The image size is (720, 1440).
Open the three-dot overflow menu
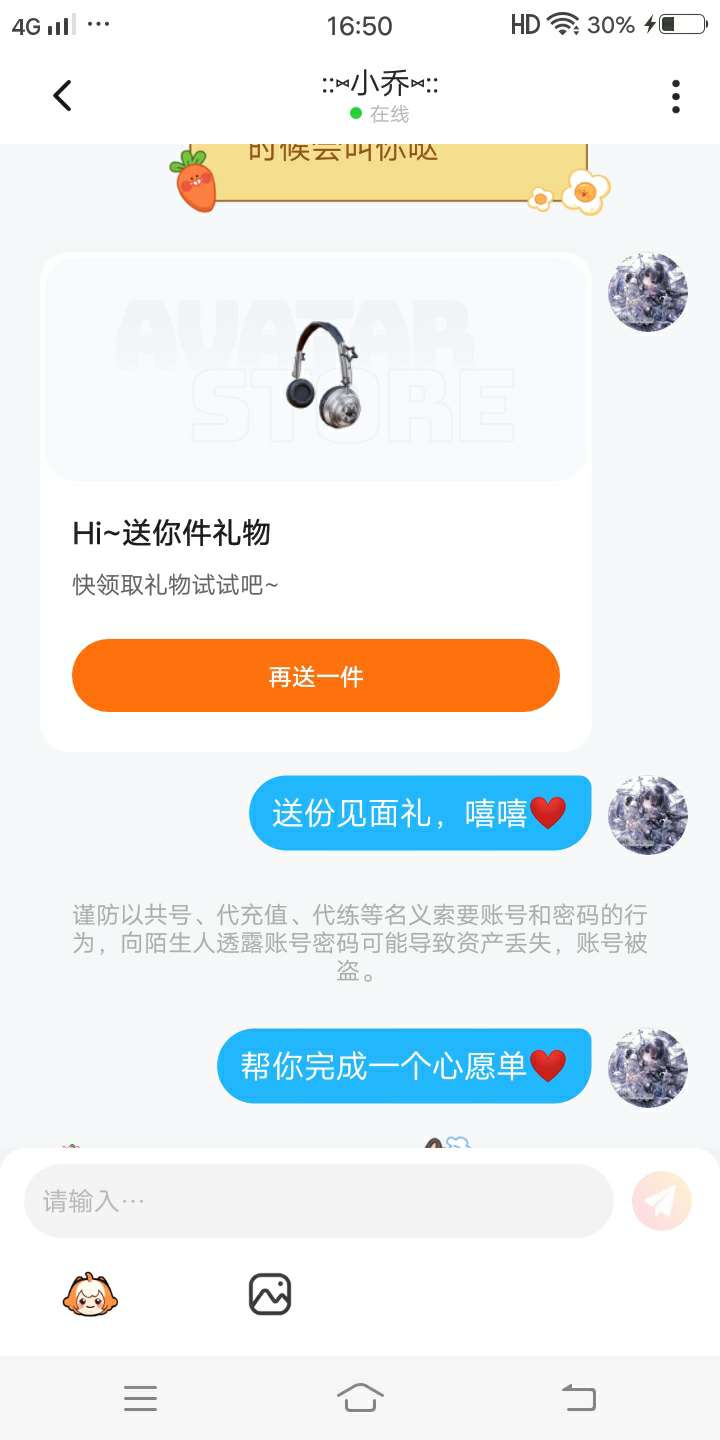[x=676, y=96]
